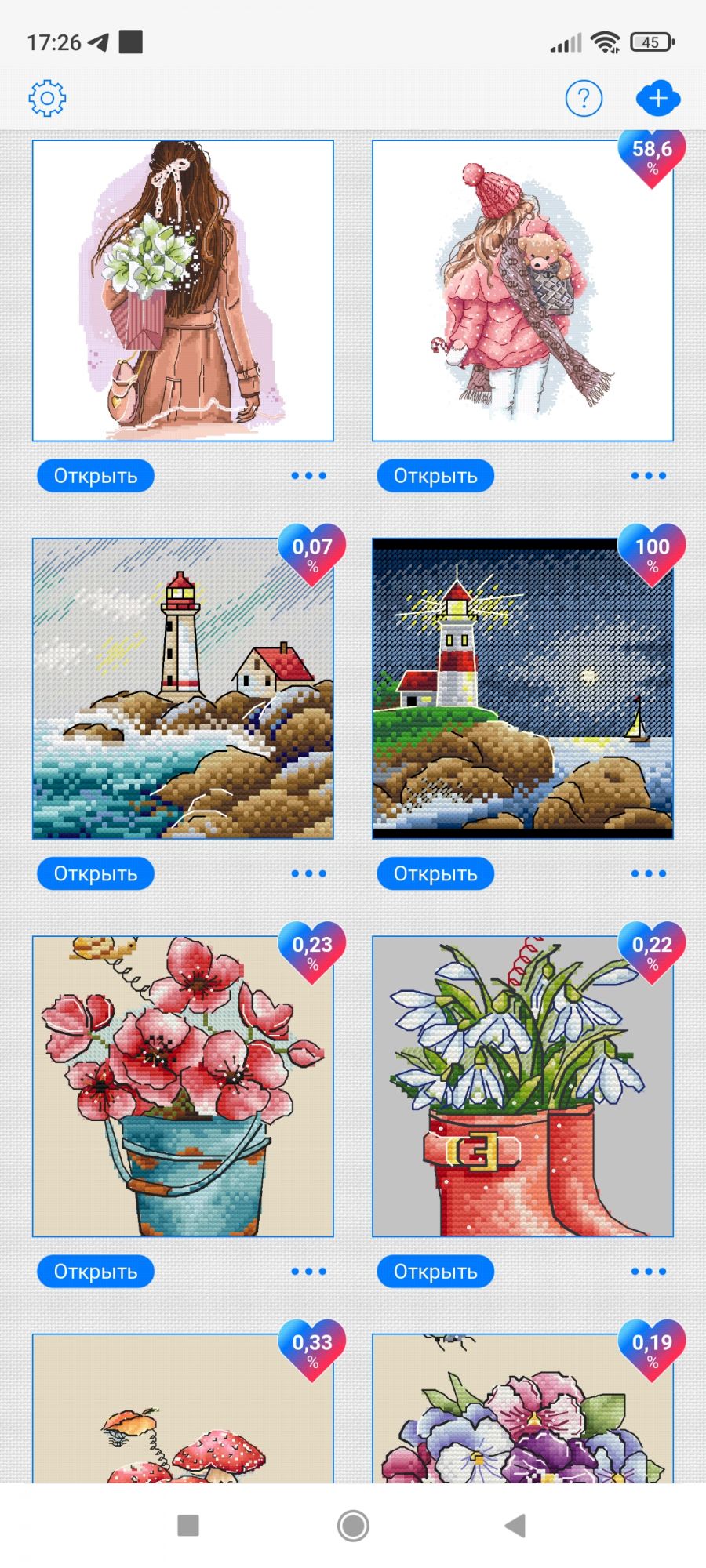More options for night lighthouse pattern

point(648,873)
